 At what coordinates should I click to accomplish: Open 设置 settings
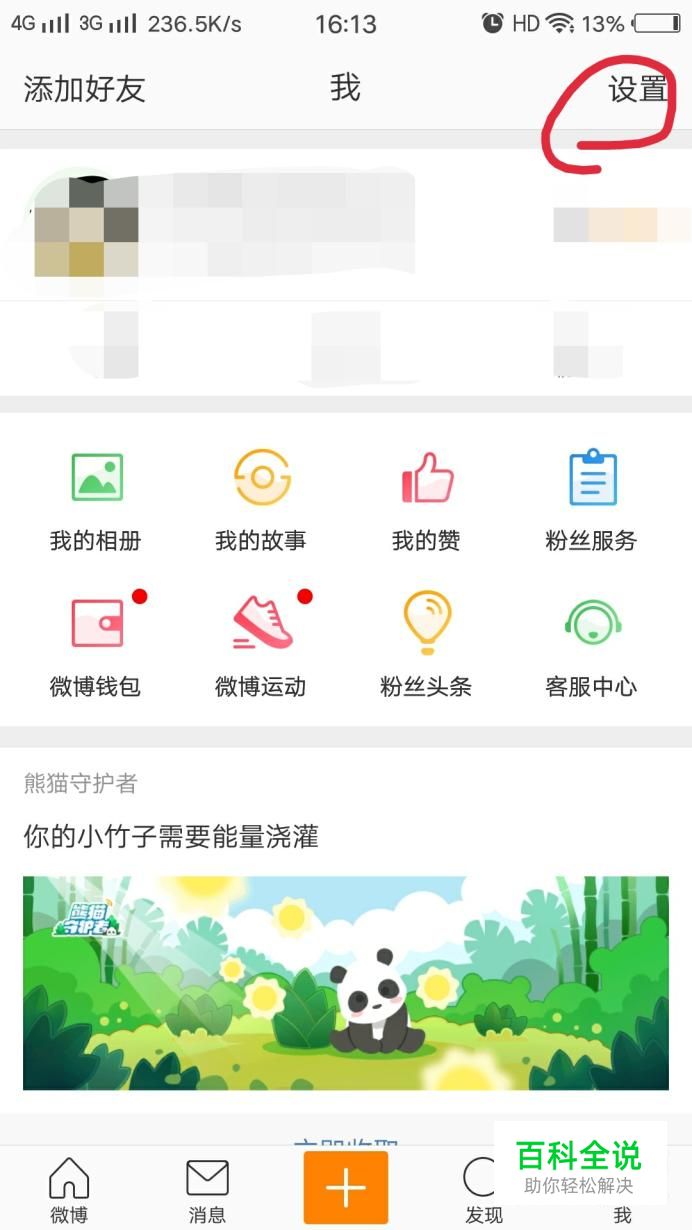(637, 90)
